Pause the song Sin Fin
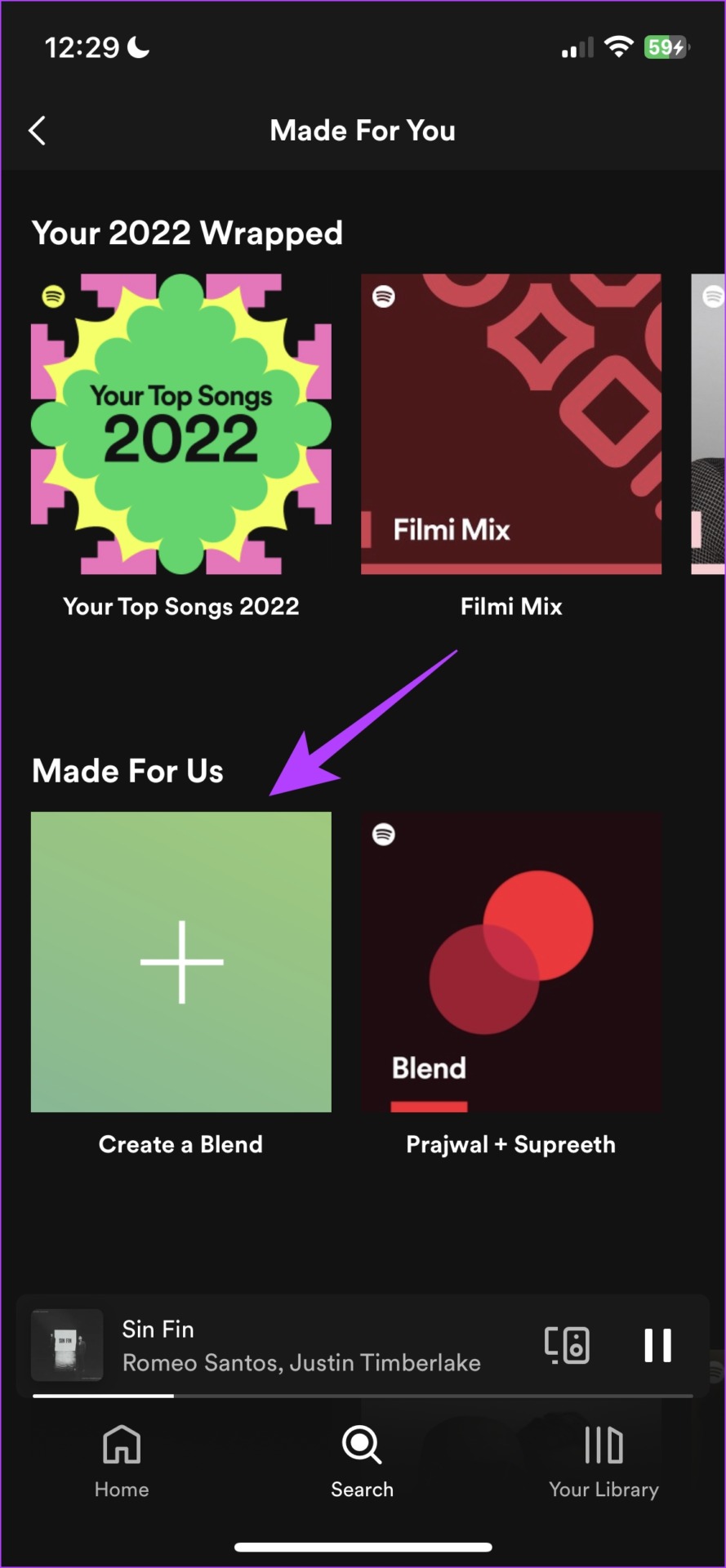This screenshot has width=726, height=1568. coord(657,1345)
